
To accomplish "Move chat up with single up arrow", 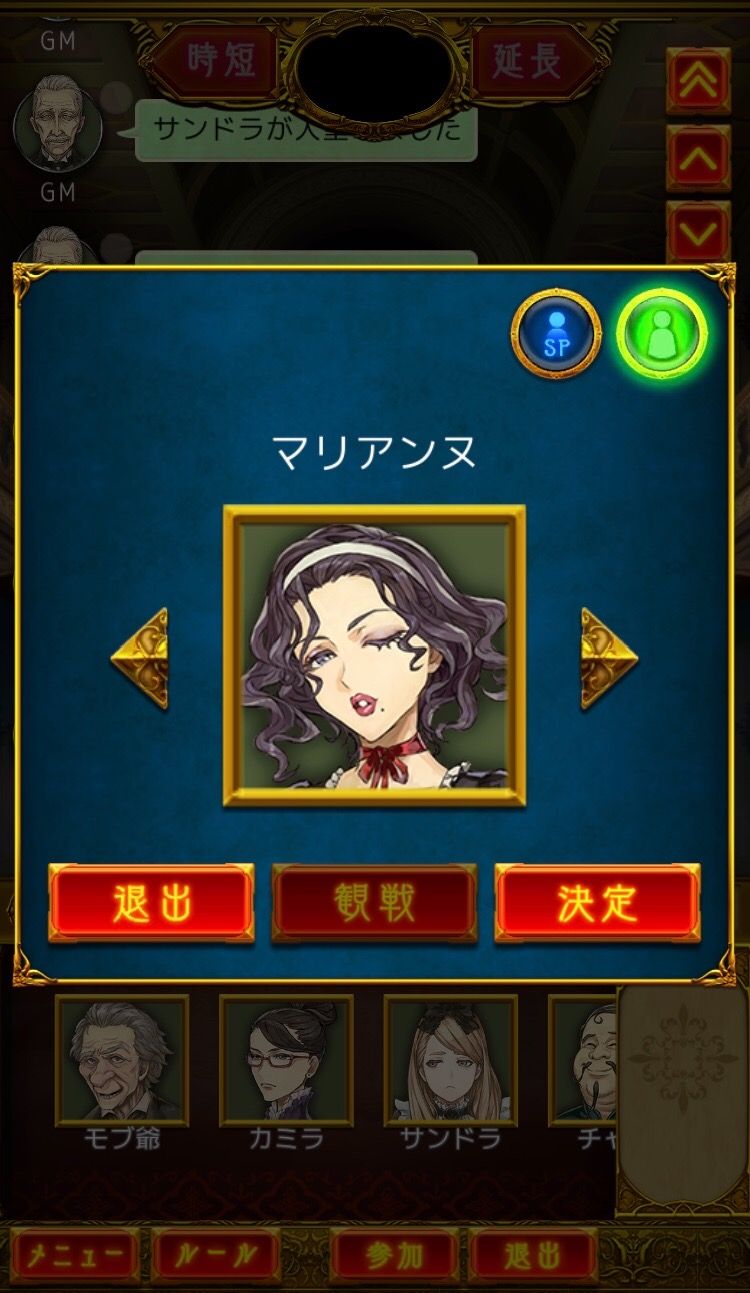I will tap(698, 158).
